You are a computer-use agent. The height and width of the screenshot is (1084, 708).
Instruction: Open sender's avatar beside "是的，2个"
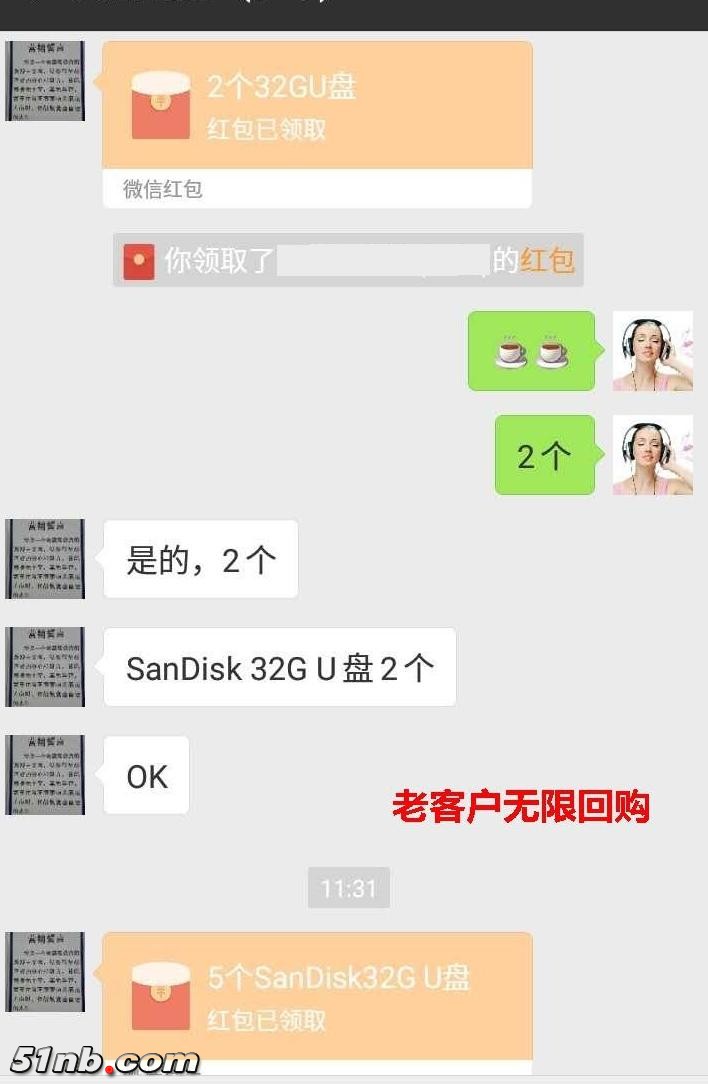[45, 559]
